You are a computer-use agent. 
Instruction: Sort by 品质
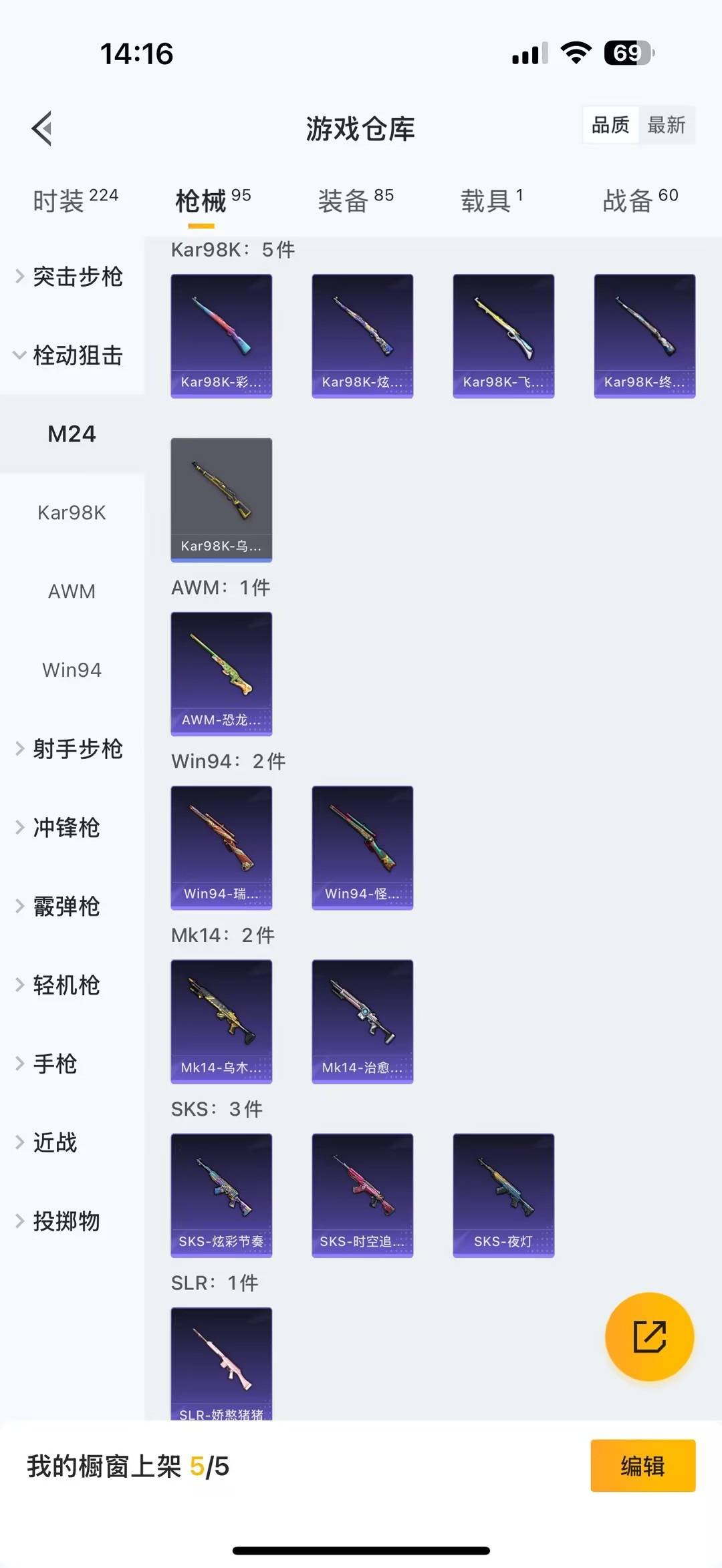610,125
